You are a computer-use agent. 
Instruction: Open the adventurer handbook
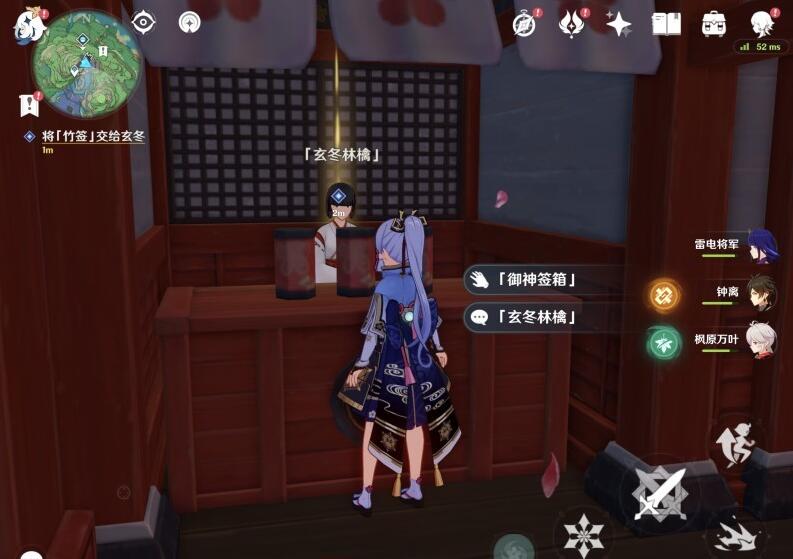666,24
